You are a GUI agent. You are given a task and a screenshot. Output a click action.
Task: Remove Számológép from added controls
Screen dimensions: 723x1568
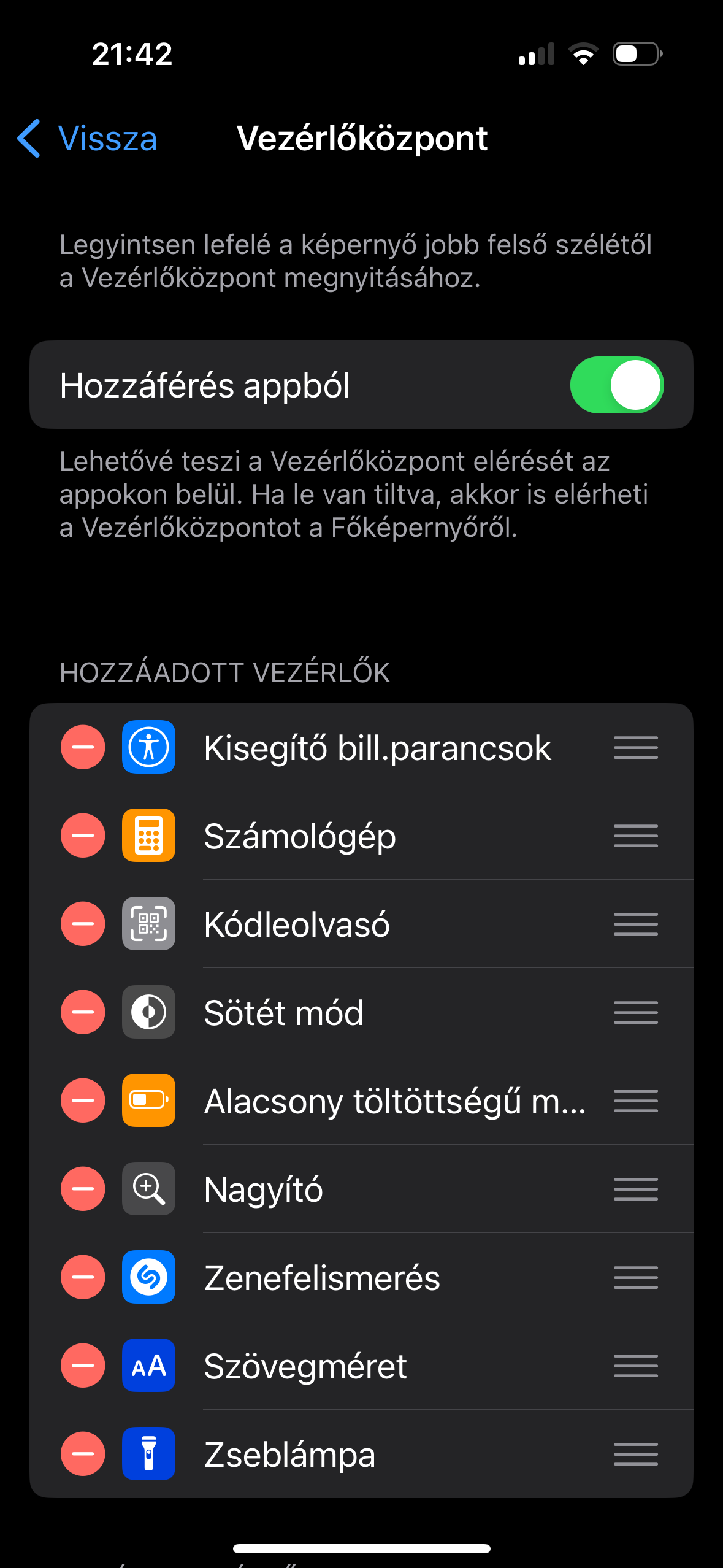(83, 836)
